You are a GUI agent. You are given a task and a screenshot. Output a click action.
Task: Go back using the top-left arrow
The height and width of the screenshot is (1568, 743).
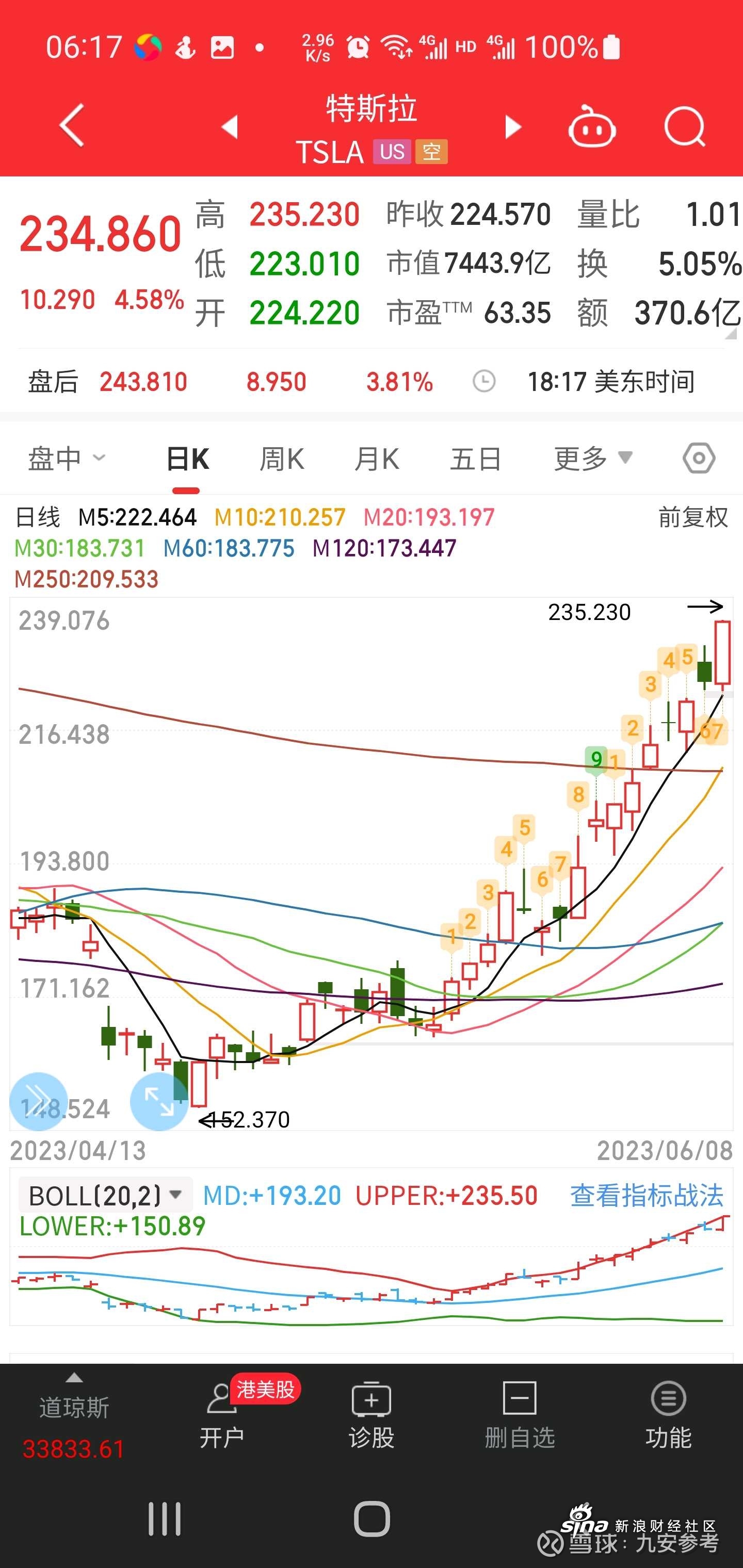point(72,125)
